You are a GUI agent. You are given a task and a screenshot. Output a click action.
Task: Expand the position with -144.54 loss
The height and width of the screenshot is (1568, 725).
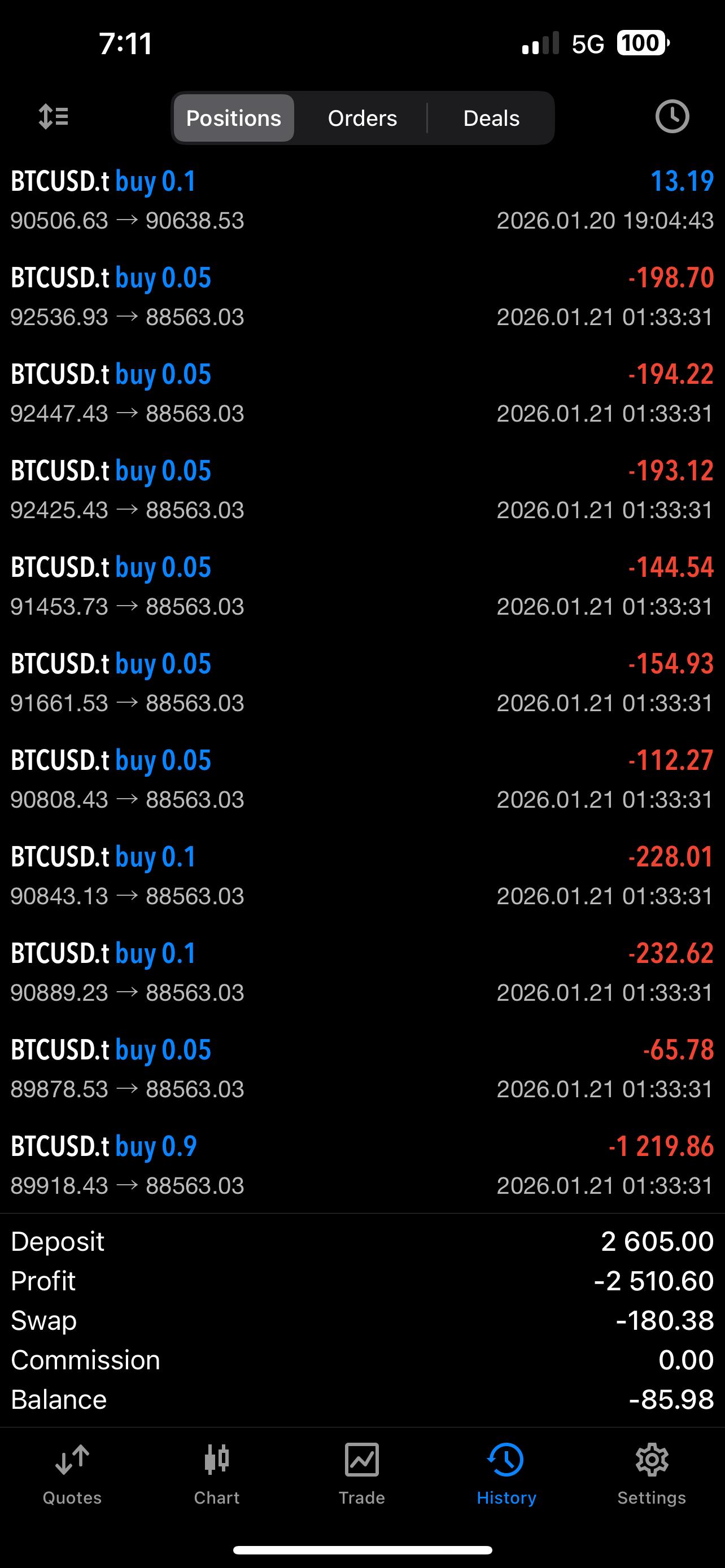[x=362, y=586]
